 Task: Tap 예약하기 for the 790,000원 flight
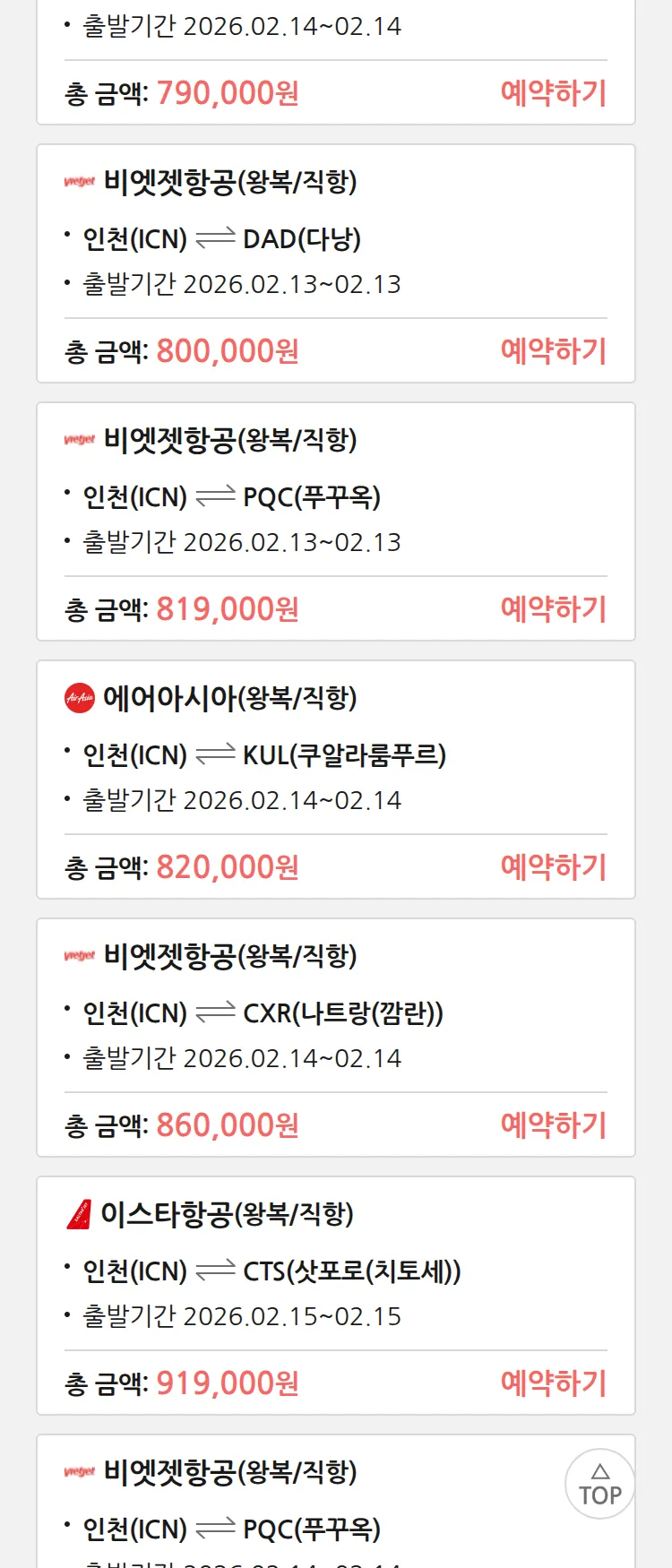[x=553, y=93]
